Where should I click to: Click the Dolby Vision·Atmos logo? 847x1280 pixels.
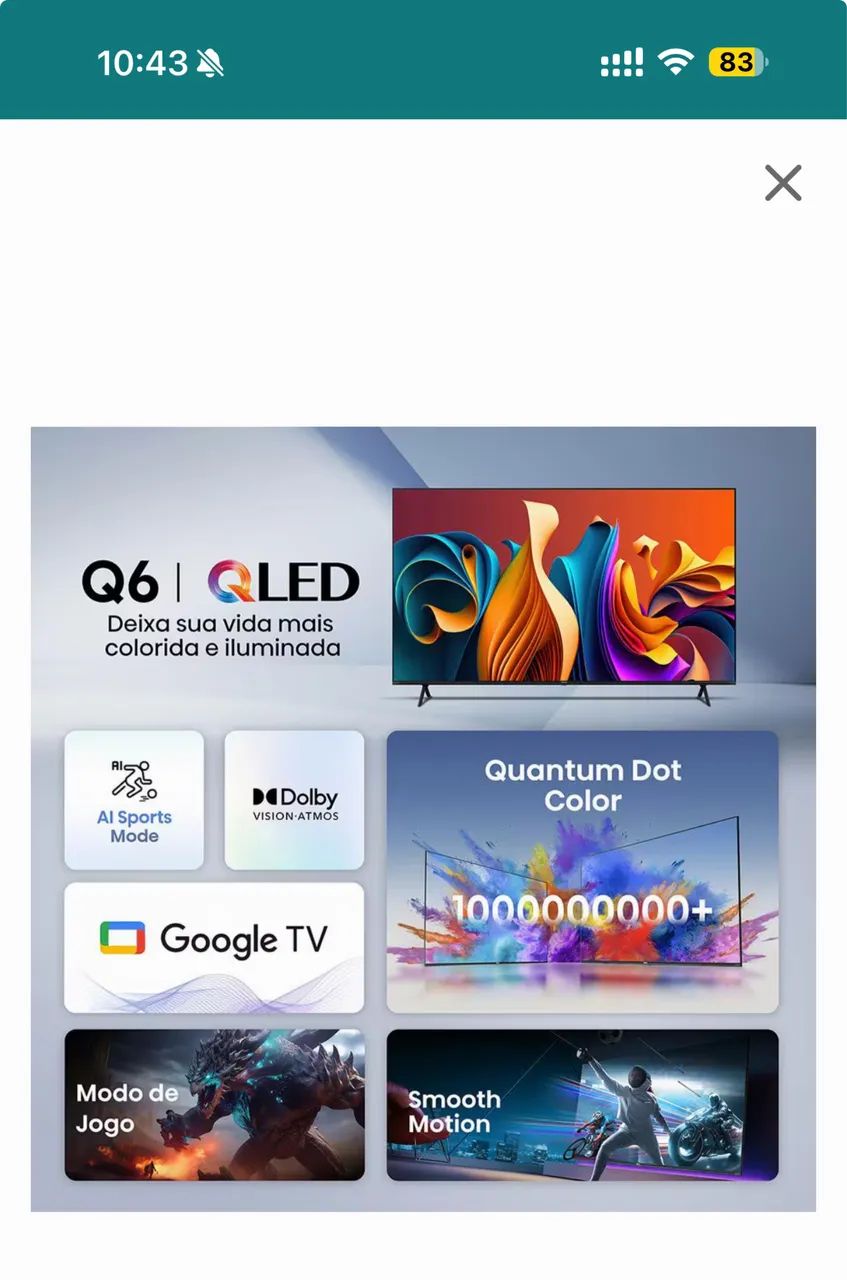click(x=295, y=800)
